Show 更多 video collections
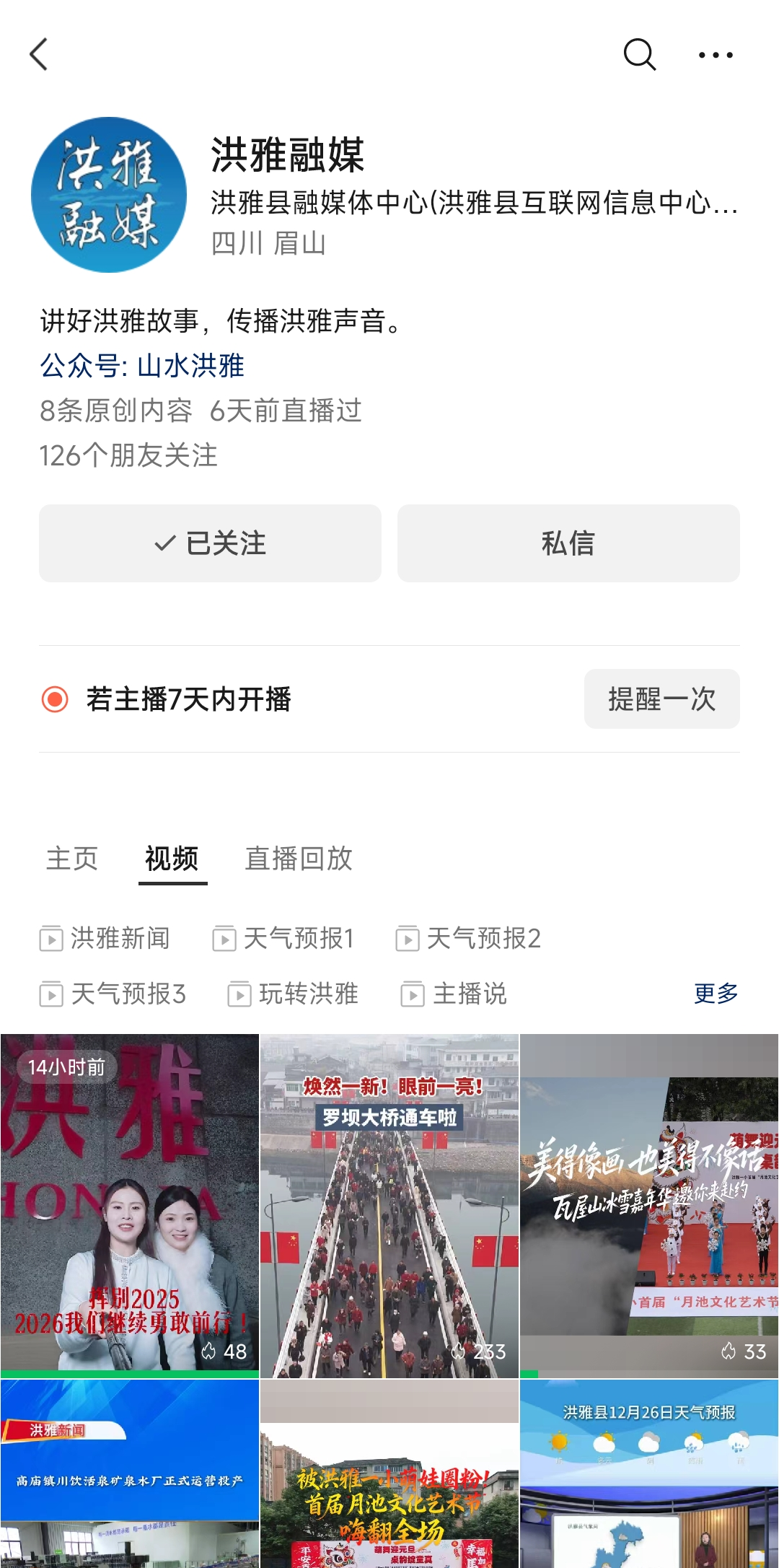This screenshot has width=779, height=1568. (716, 994)
